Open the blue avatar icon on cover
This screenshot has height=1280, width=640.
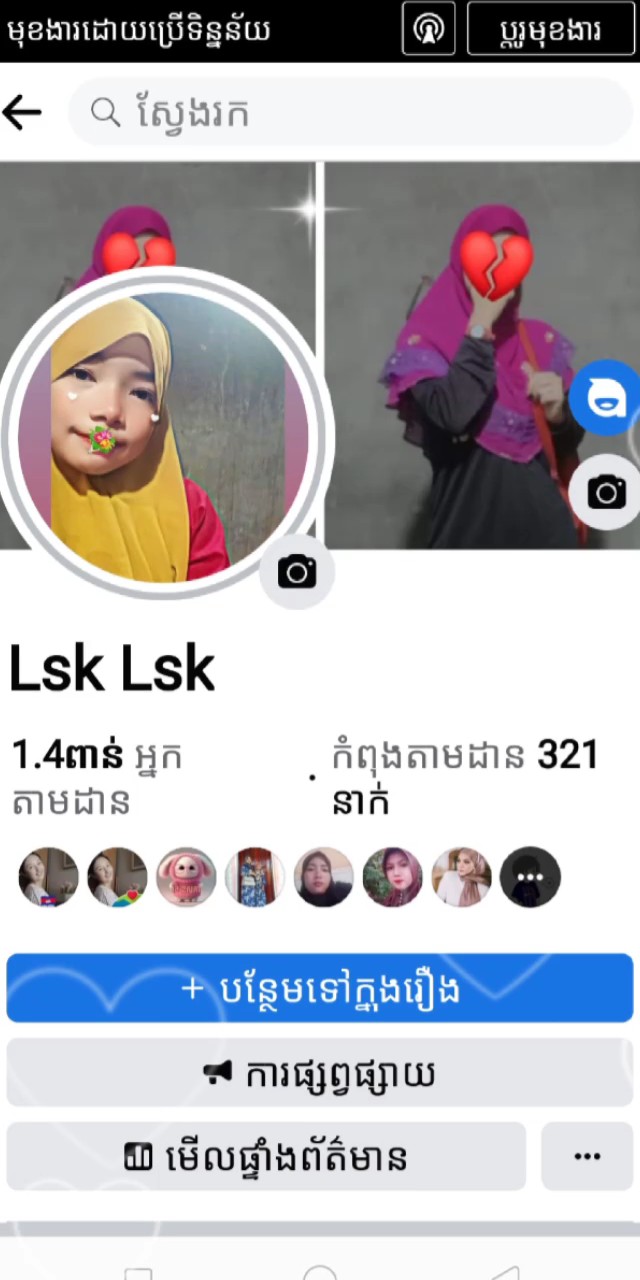tap(606, 399)
